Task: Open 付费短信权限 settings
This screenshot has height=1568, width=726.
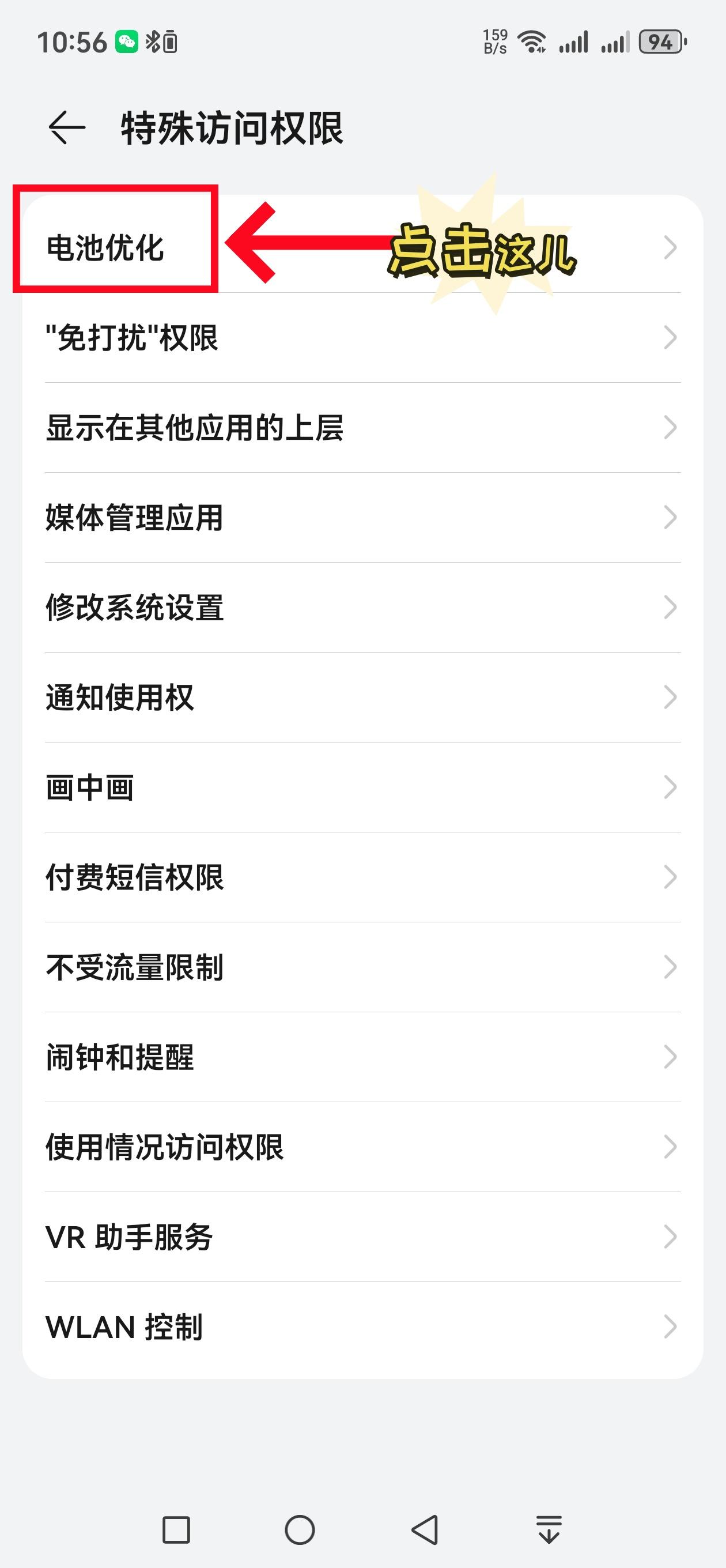Action: pyautogui.click(x=362, y=877)
